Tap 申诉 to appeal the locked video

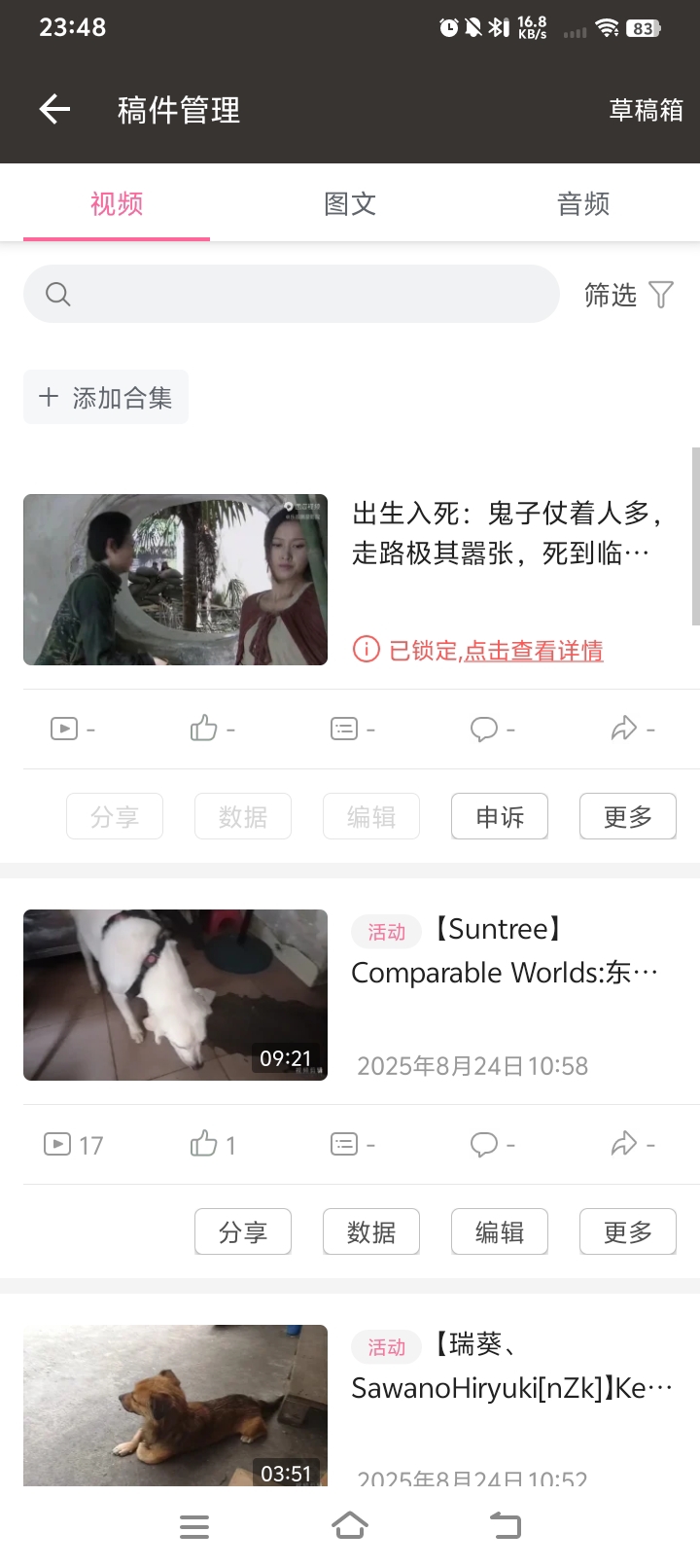500,816
